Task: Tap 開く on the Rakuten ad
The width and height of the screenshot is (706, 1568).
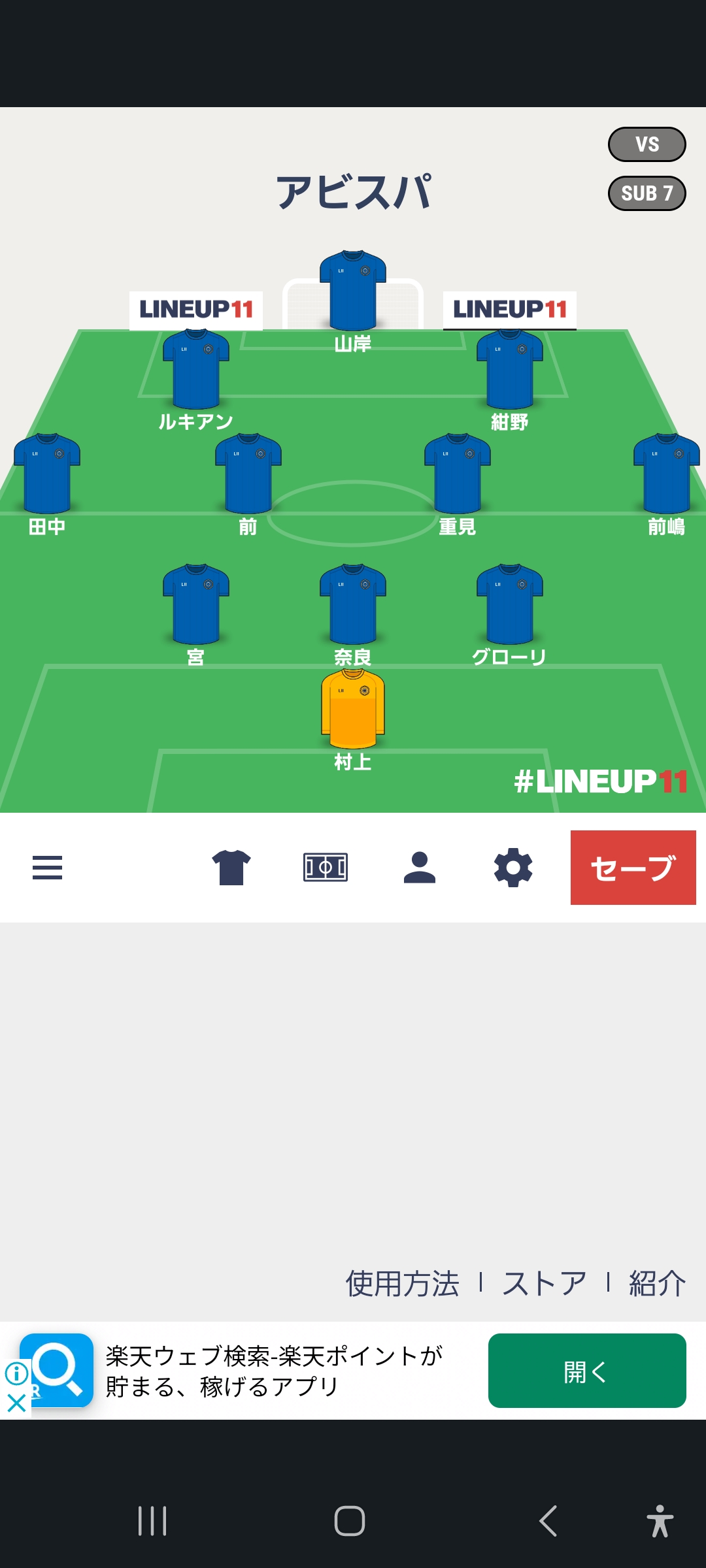Action: tap(586, 1371)
